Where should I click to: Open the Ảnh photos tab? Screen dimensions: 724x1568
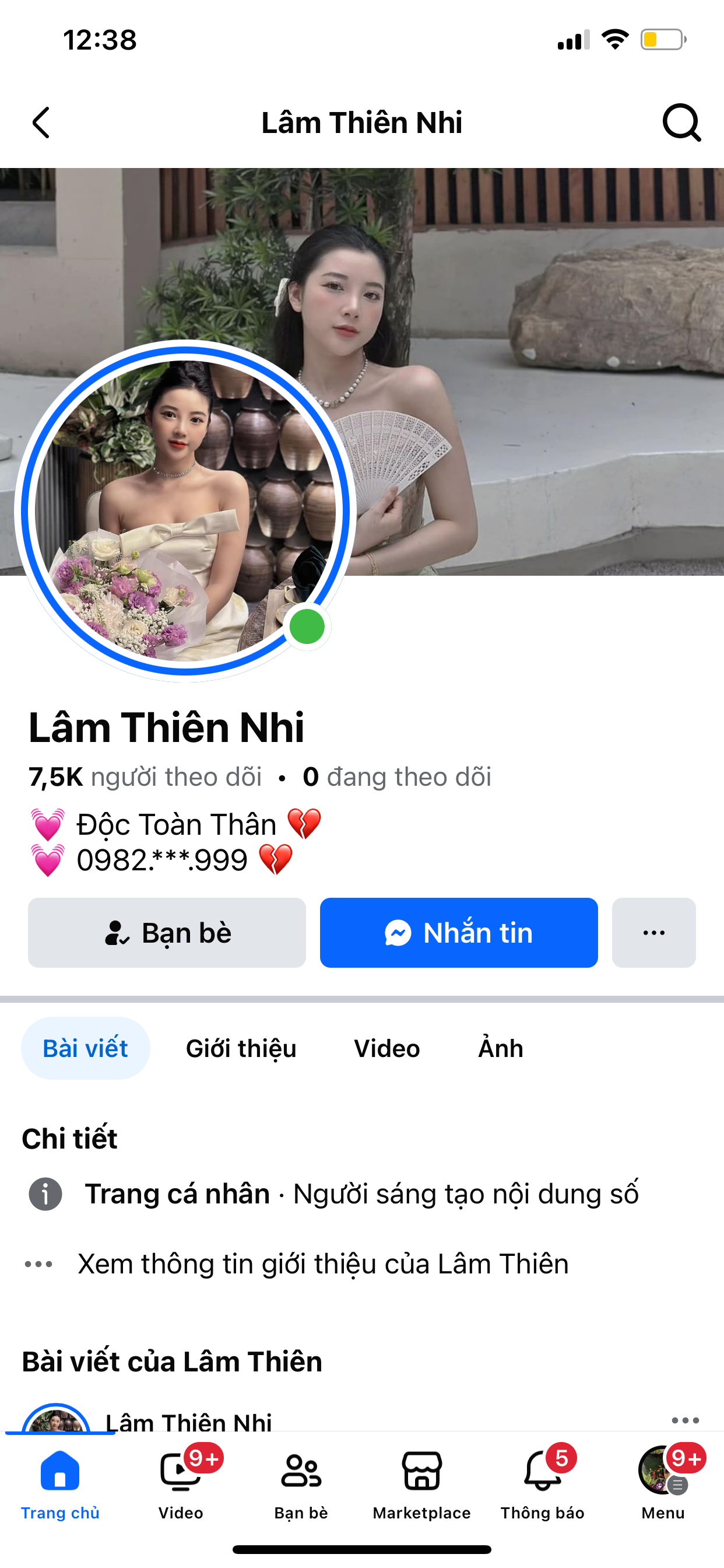click(x=501, y=1048)
